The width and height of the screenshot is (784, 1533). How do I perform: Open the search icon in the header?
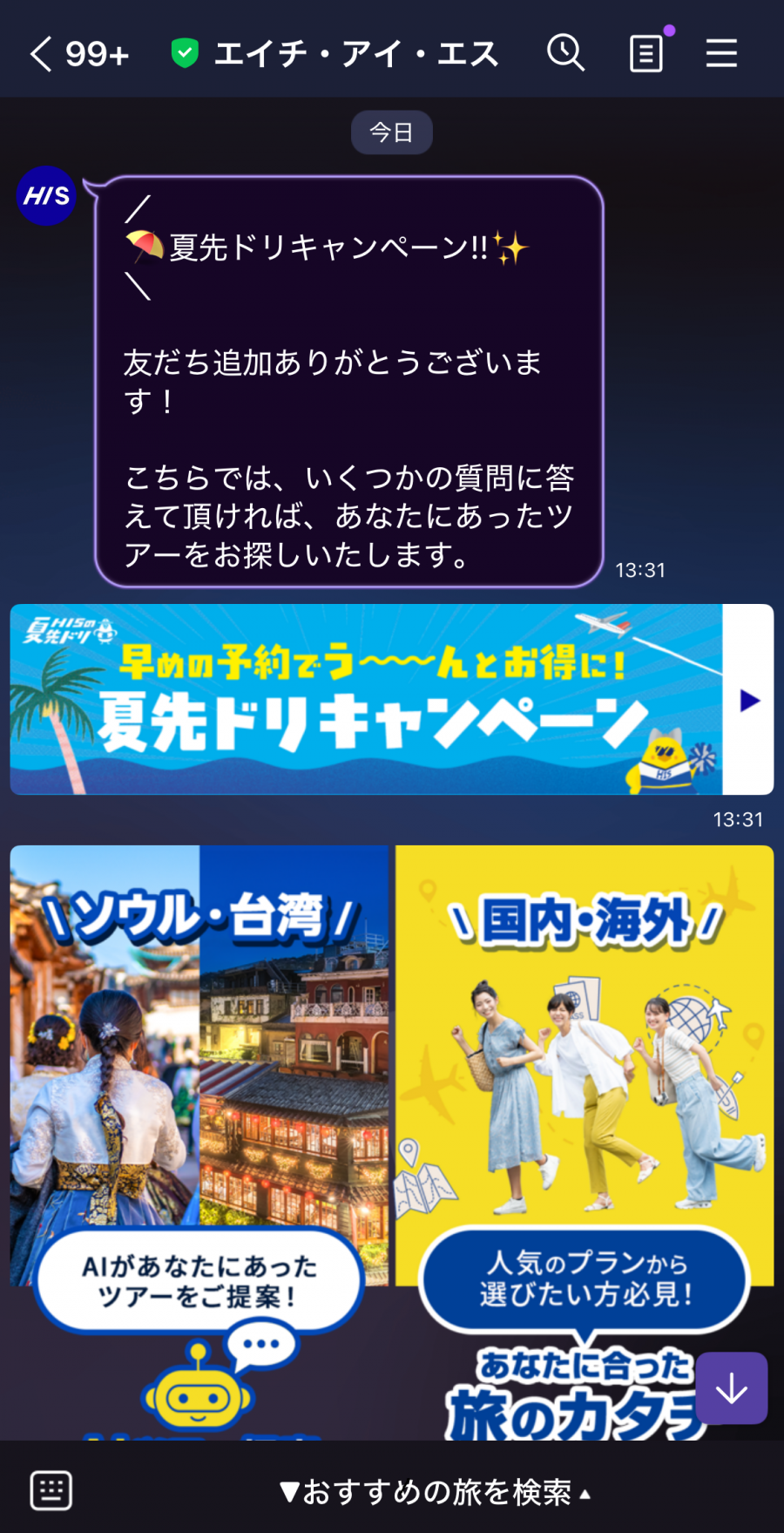pos(565,52)
